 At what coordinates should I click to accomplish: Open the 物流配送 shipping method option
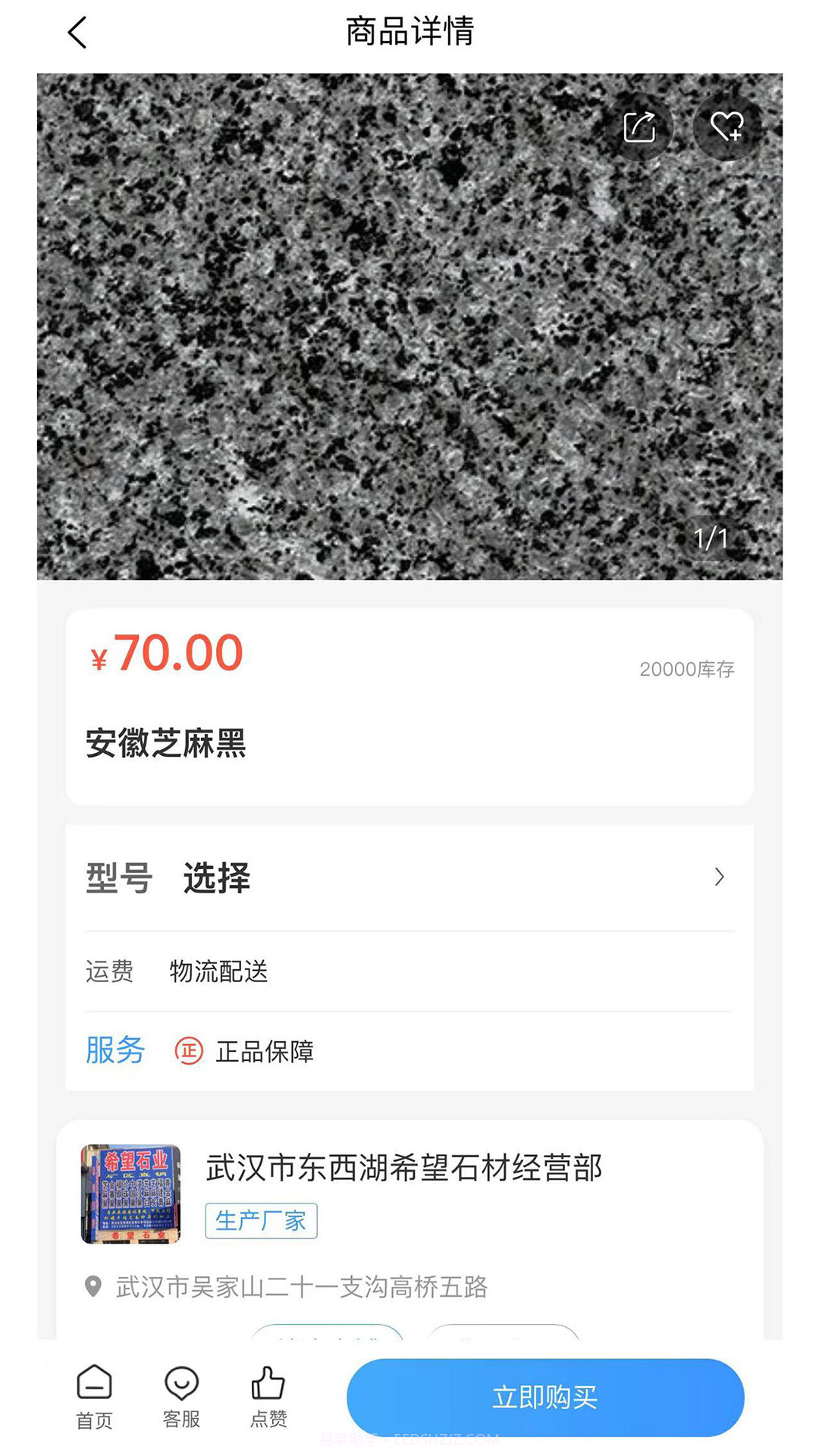220,971
